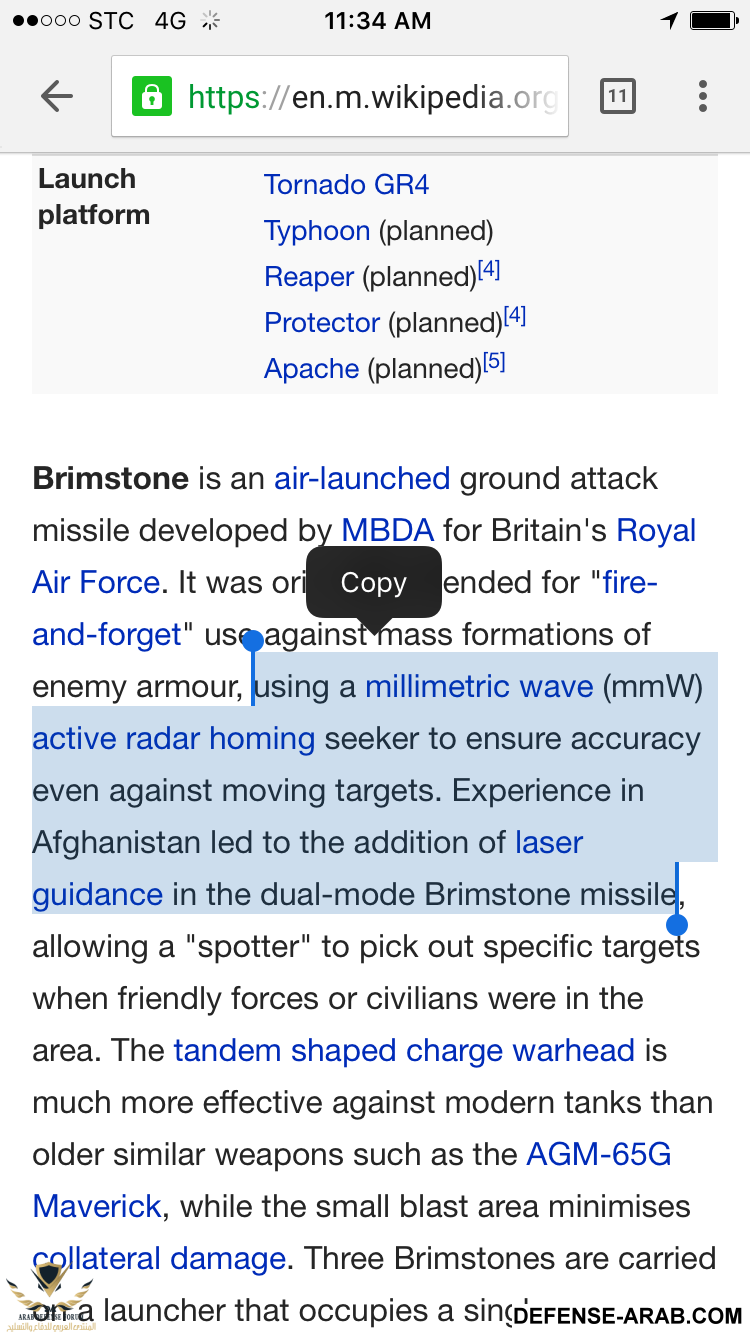Open citation 5 next to Apache
The image size is (750, 1334).
click(x=494, y=362)
